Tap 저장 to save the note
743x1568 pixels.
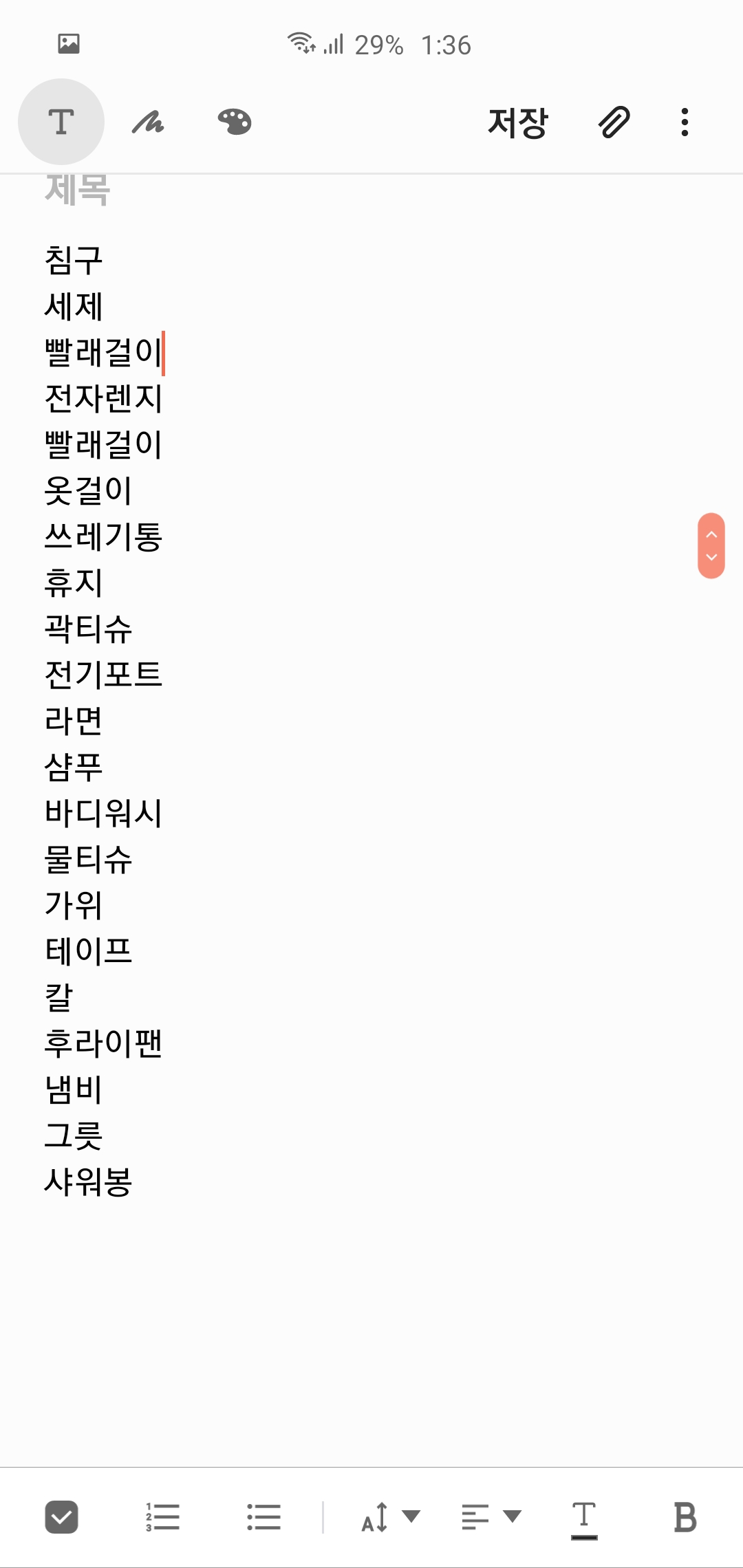click(518, 123)
